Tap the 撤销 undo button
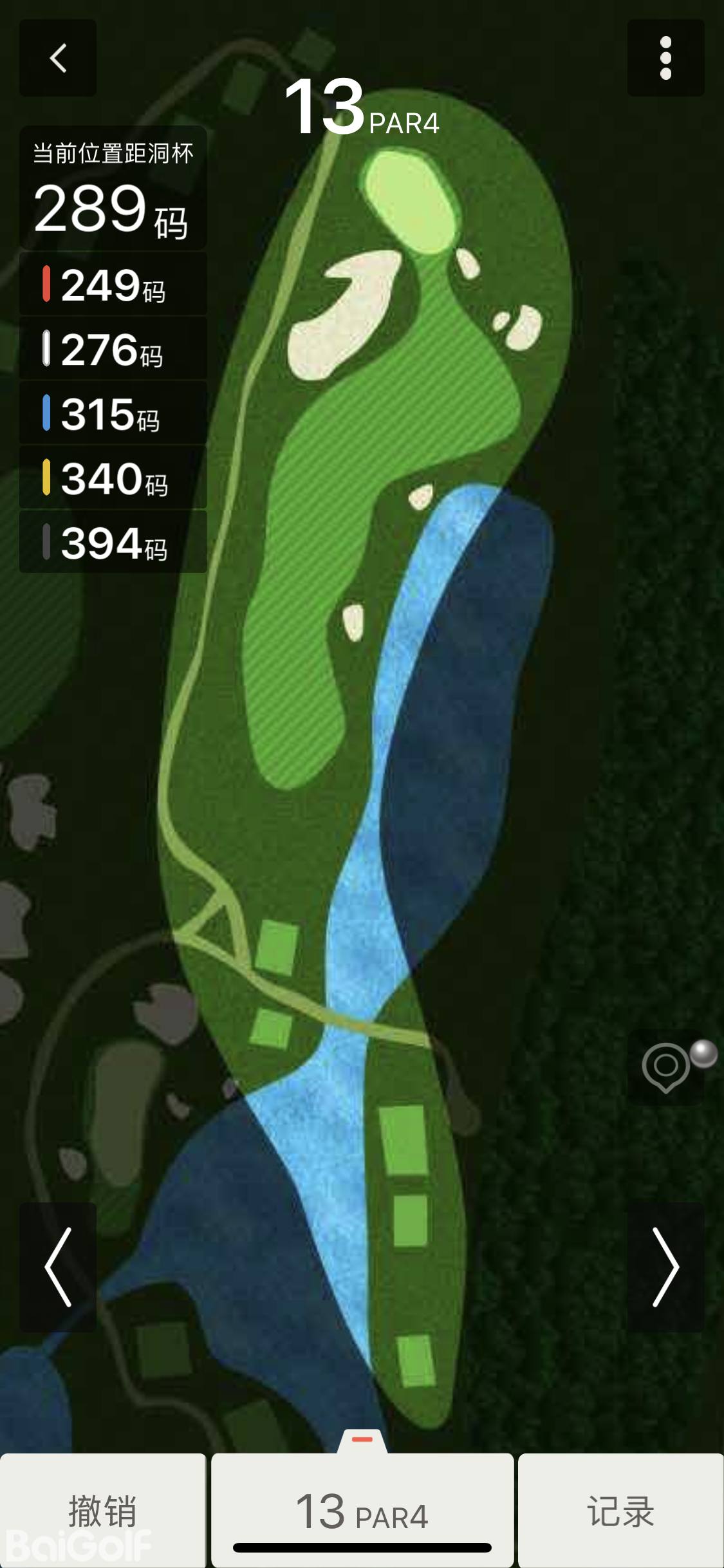This screenshot has width=724, height=1568. pos(103,1510)
